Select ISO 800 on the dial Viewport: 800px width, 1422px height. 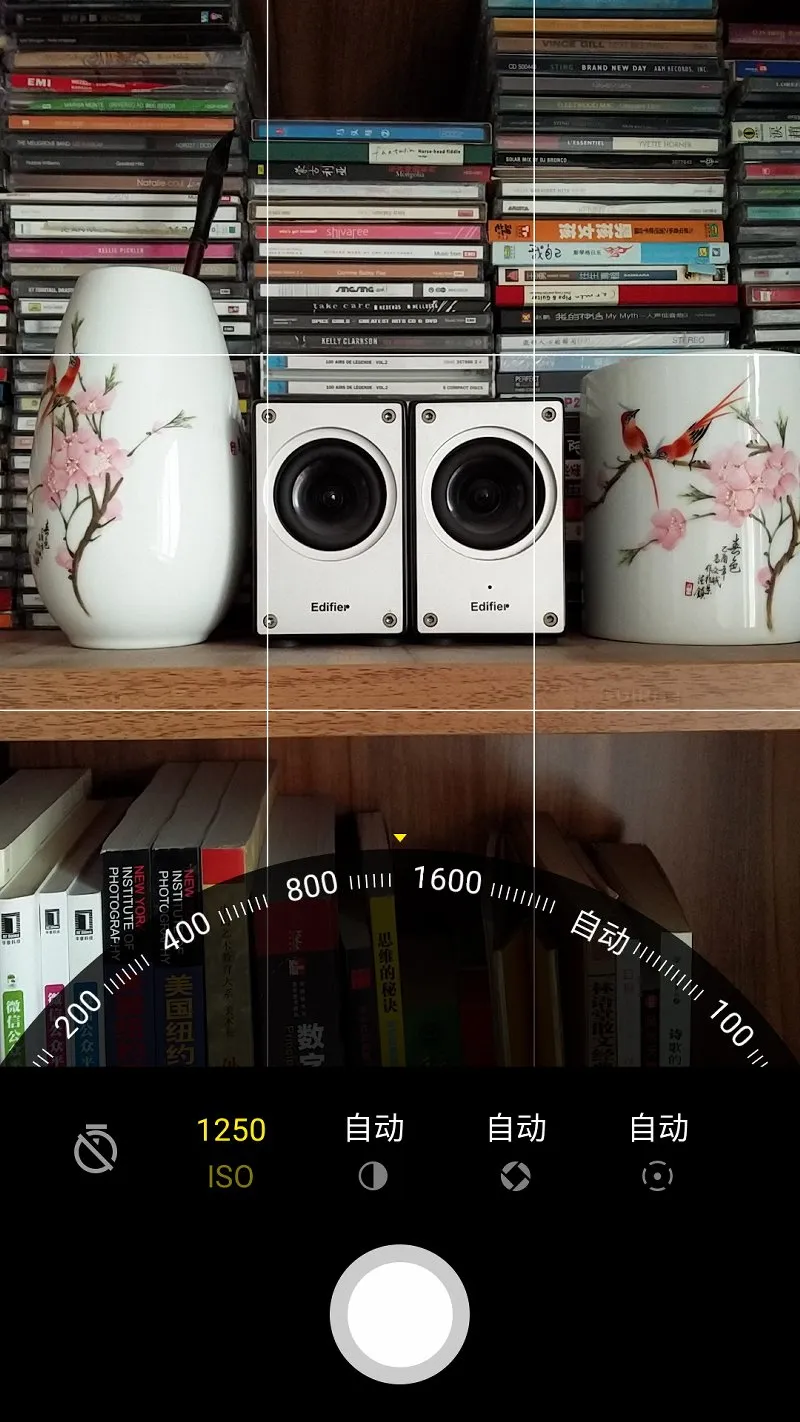(312, 886)
